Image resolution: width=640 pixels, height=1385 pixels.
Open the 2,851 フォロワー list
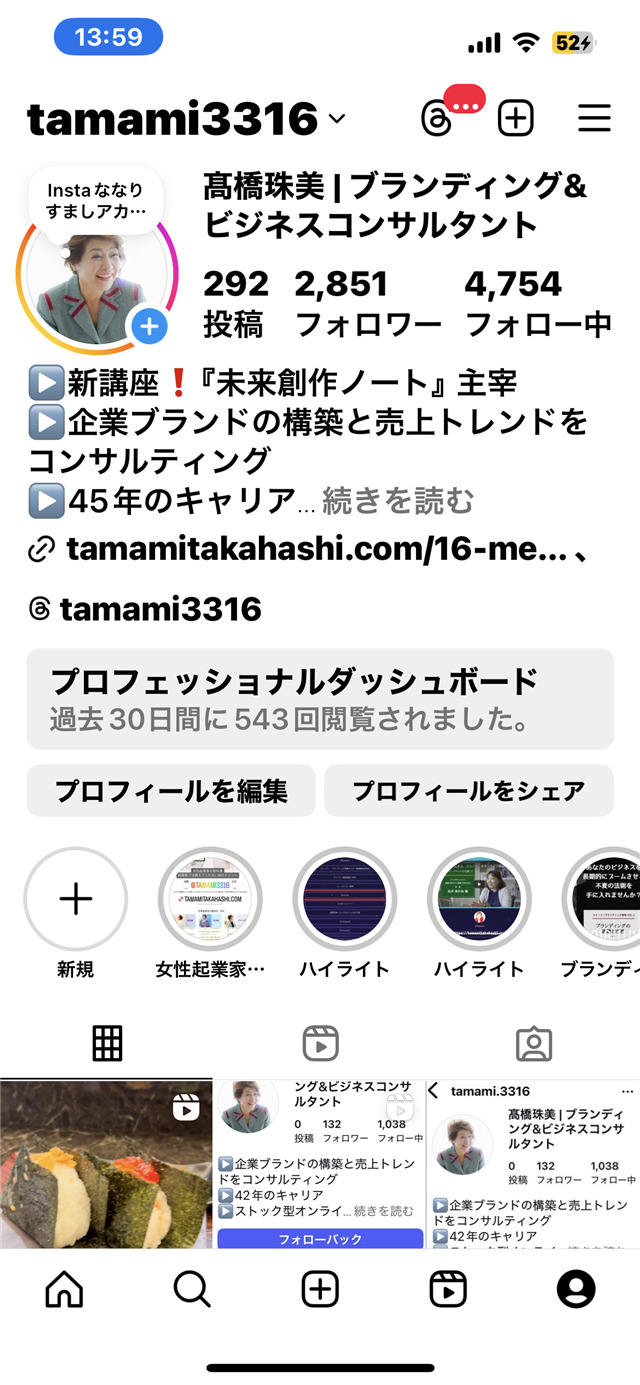point(367,302)
